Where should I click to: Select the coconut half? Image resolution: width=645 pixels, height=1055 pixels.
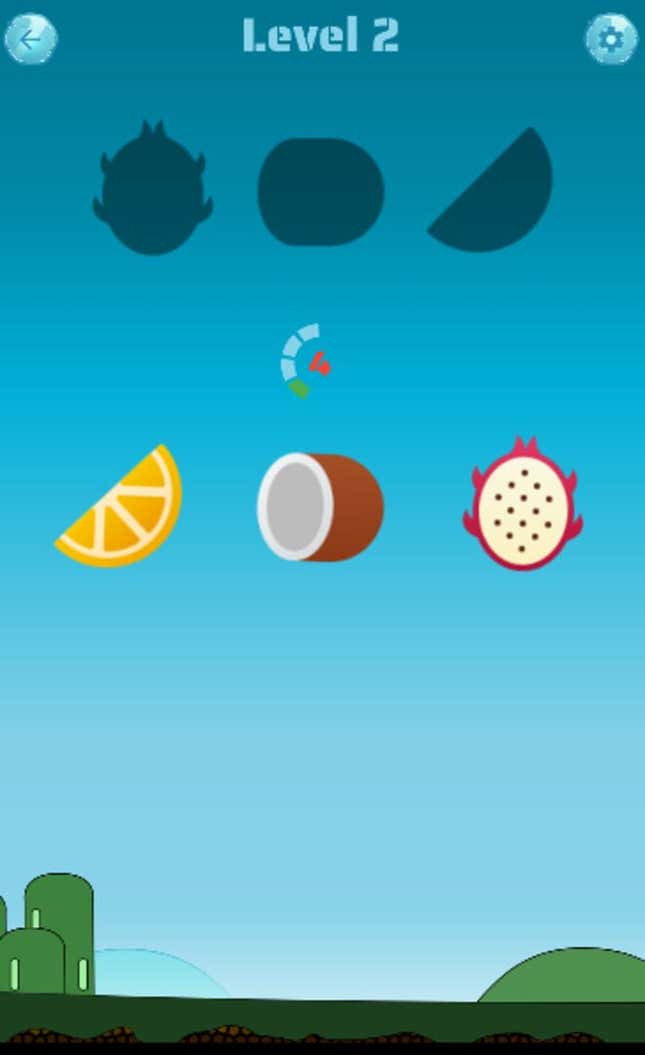[x=320, y=507]
